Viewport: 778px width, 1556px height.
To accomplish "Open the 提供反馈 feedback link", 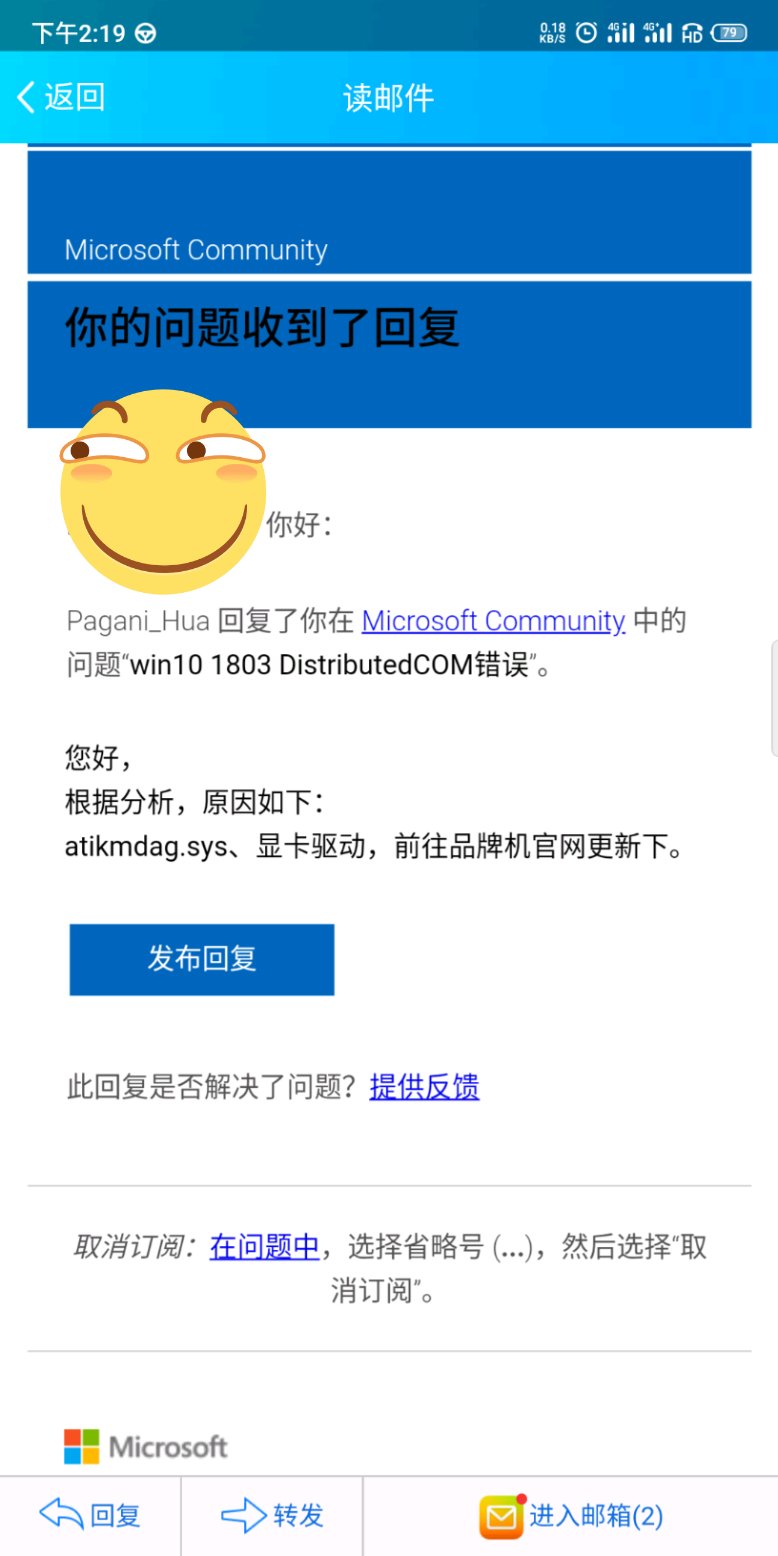I will (424, 1086).
